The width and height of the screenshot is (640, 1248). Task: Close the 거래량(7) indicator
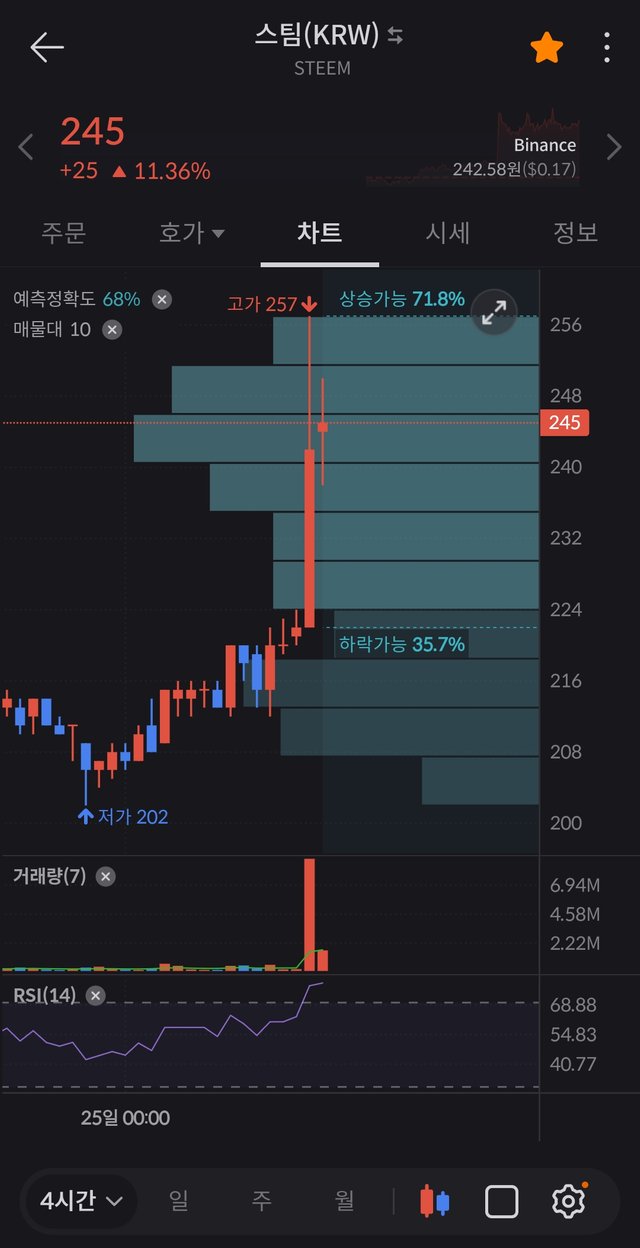[x=105, y=877]
